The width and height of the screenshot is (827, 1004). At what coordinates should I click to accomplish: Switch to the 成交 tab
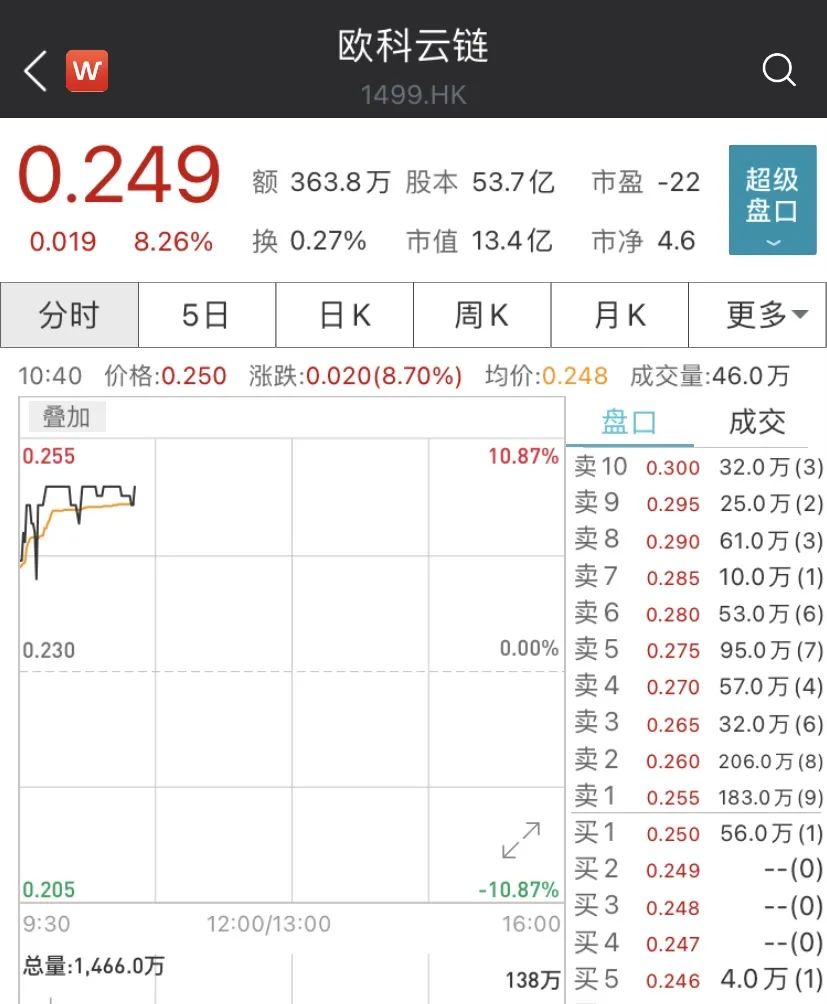(x=757, y=422)
